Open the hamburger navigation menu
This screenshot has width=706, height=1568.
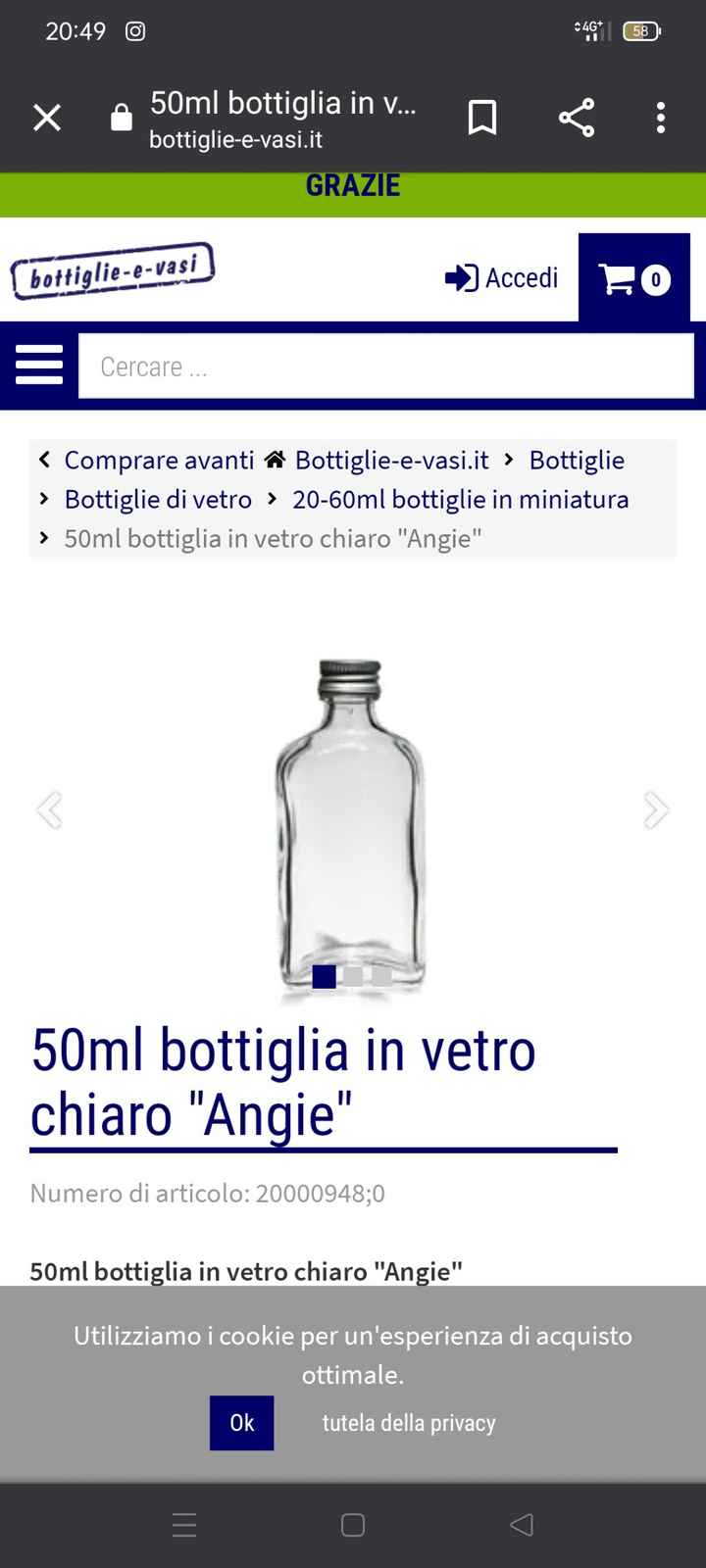pos(38,365)
